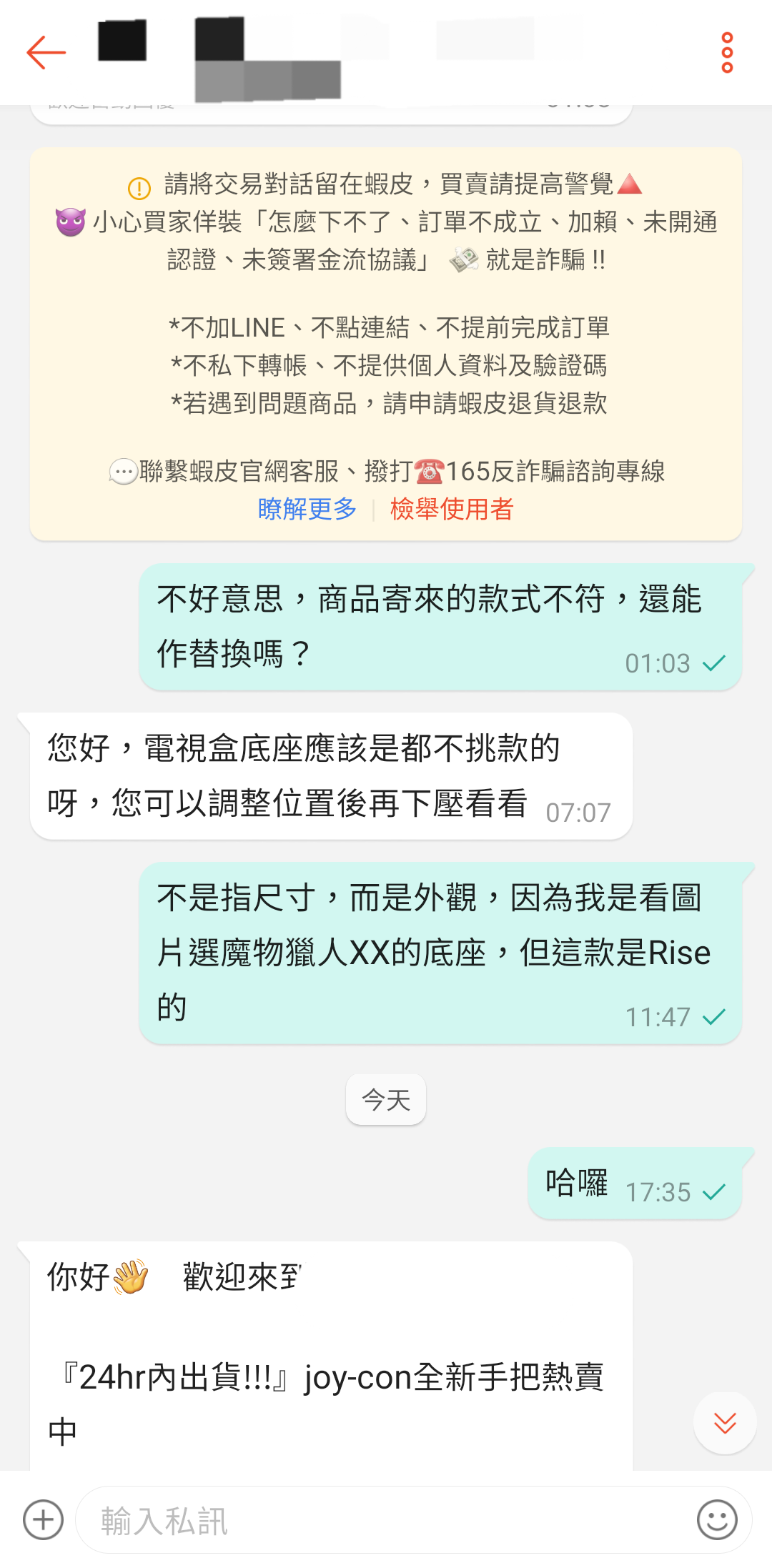
Task: Open the three-dot overflow menu
Action: click(x=727, y=53)
